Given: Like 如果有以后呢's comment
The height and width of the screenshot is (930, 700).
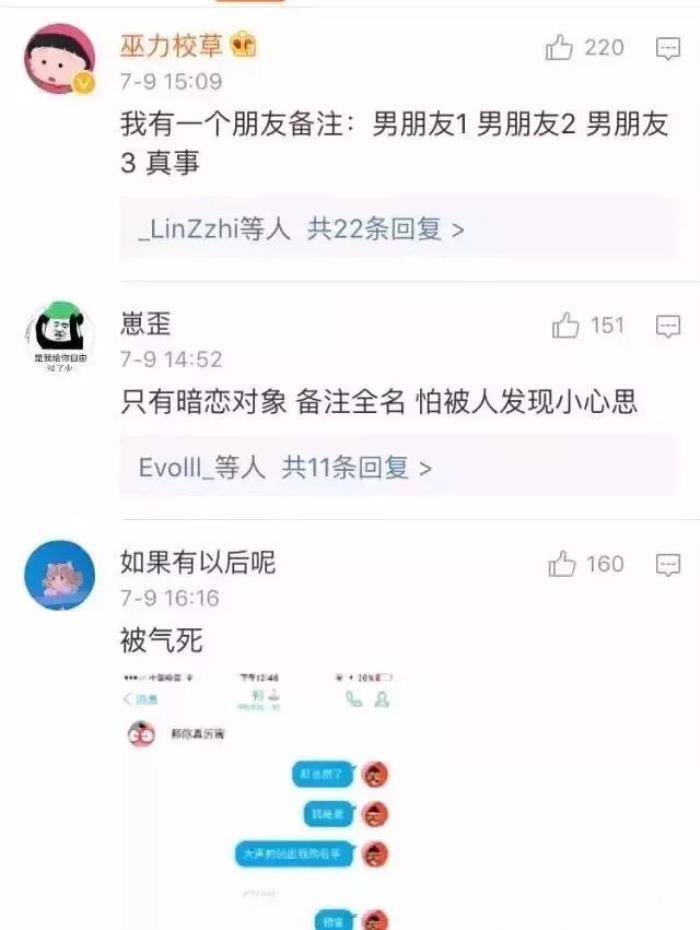Looking at the screenshot, I should click(563, 565).
